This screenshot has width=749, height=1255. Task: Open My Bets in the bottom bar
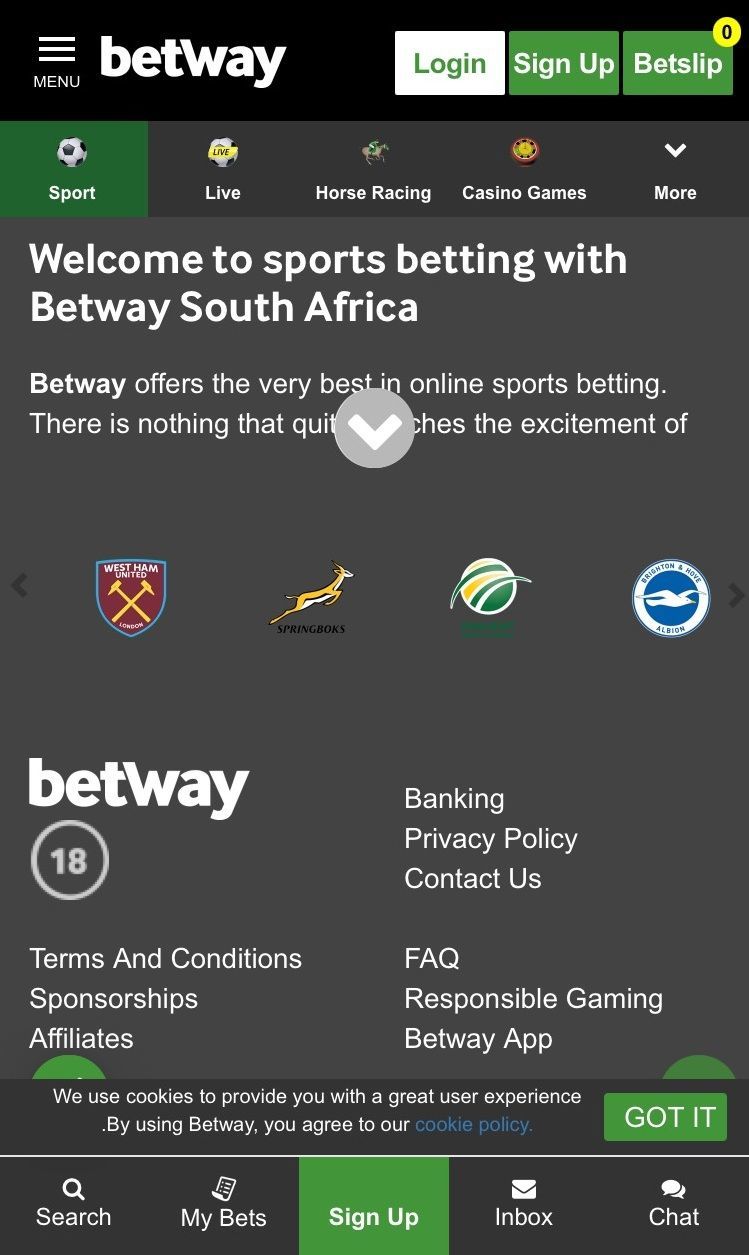[x=224, y=1204]
